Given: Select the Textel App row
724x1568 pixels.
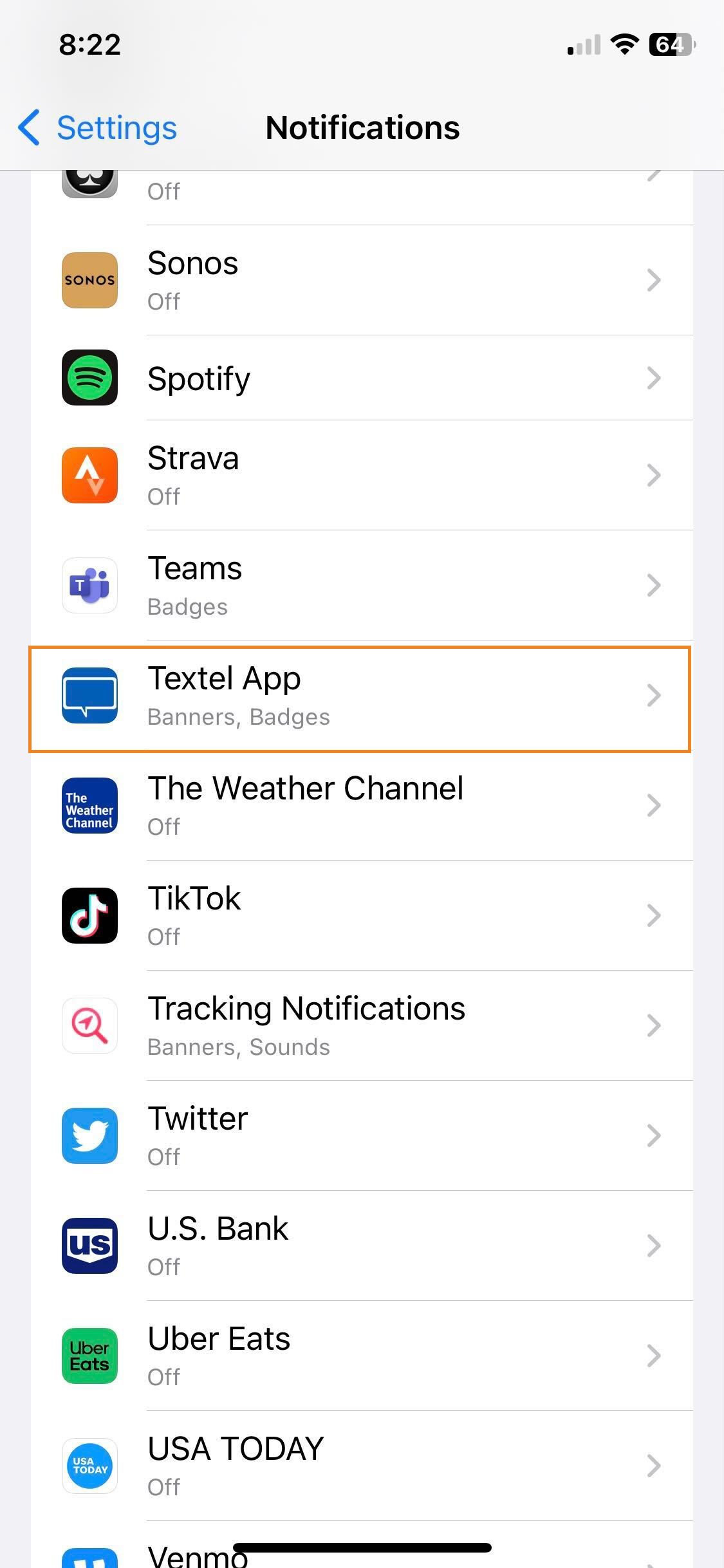Looking at the screenshot, I should point(360,696).
